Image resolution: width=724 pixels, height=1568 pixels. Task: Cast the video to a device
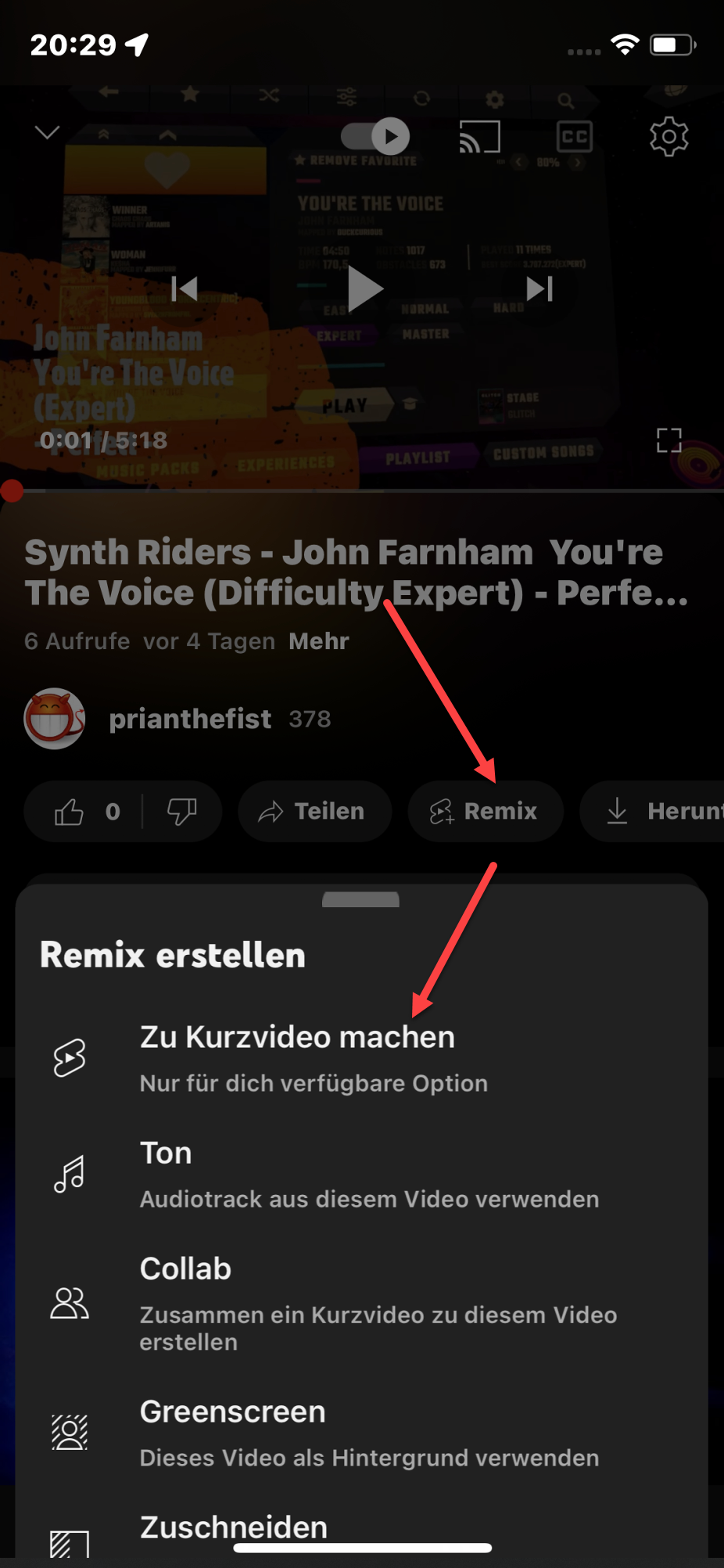(479, 137)
